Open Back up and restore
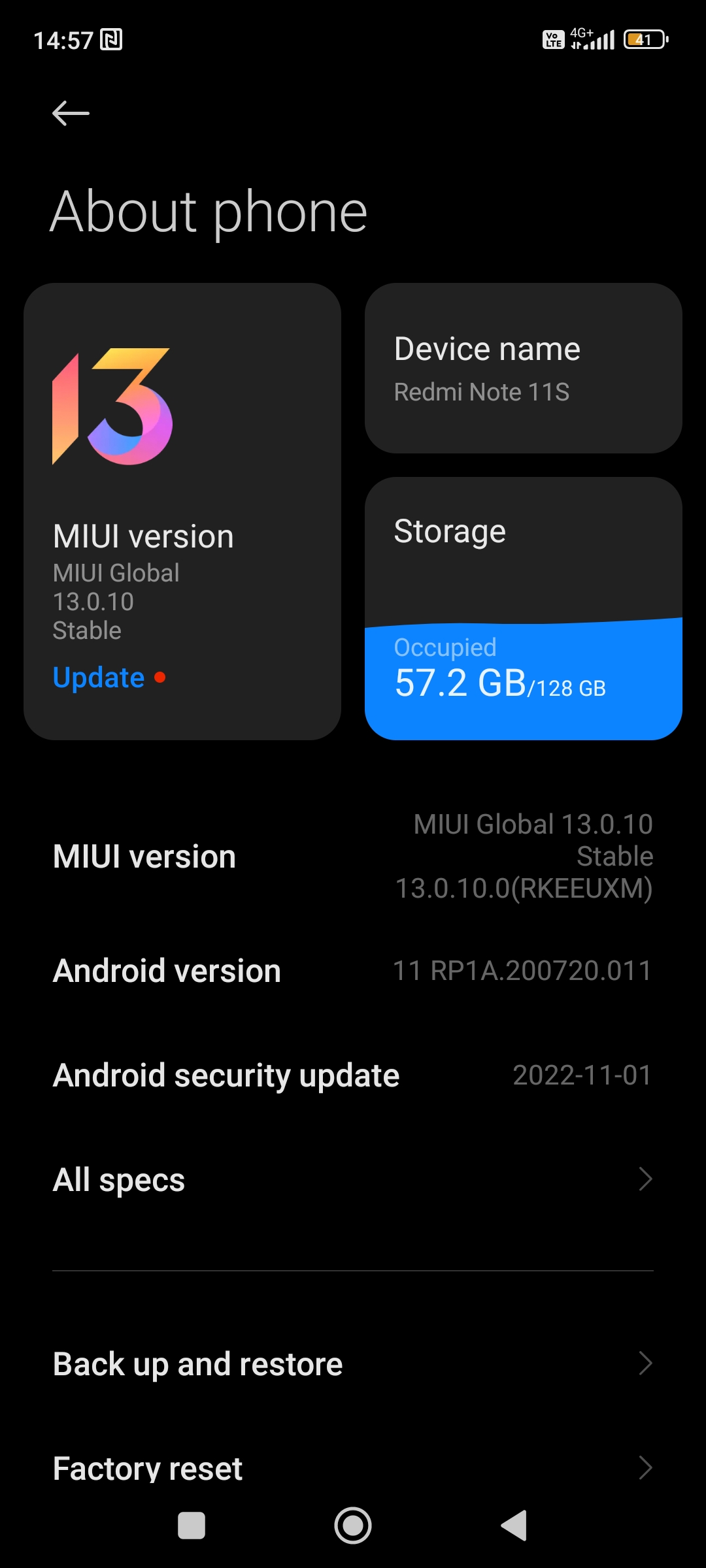Screen dimensions: 706x1568 coord(353,1364)
